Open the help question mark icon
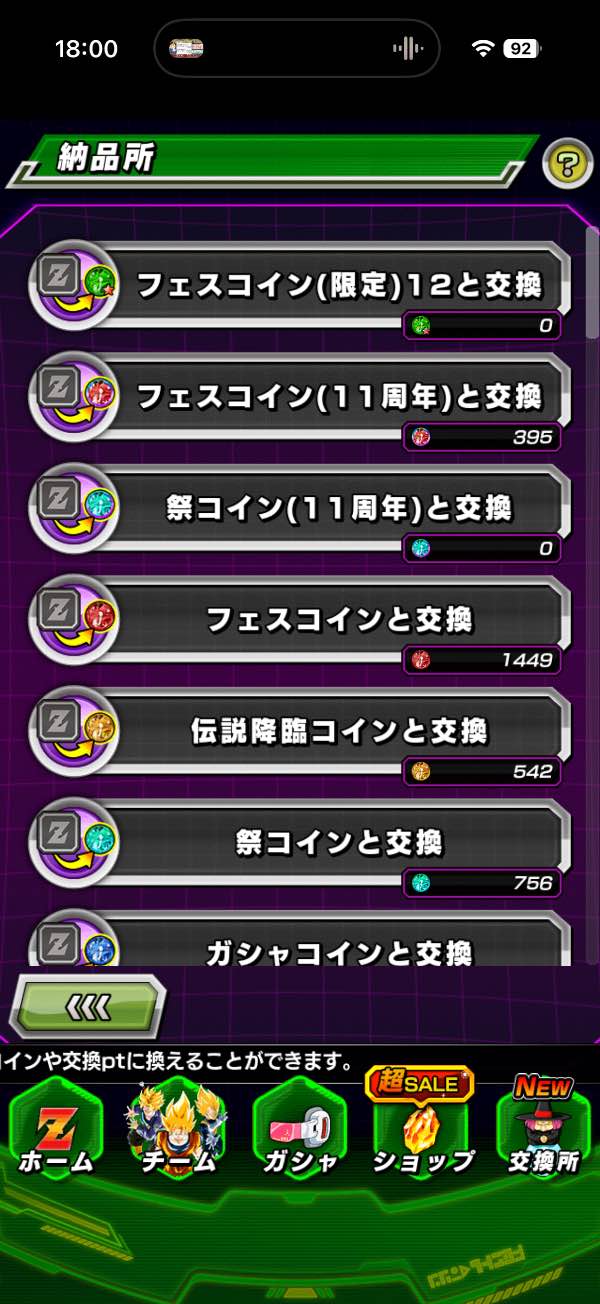This screenshot has height=1304, width=600. pyautogui.click(x=567, y=165)
